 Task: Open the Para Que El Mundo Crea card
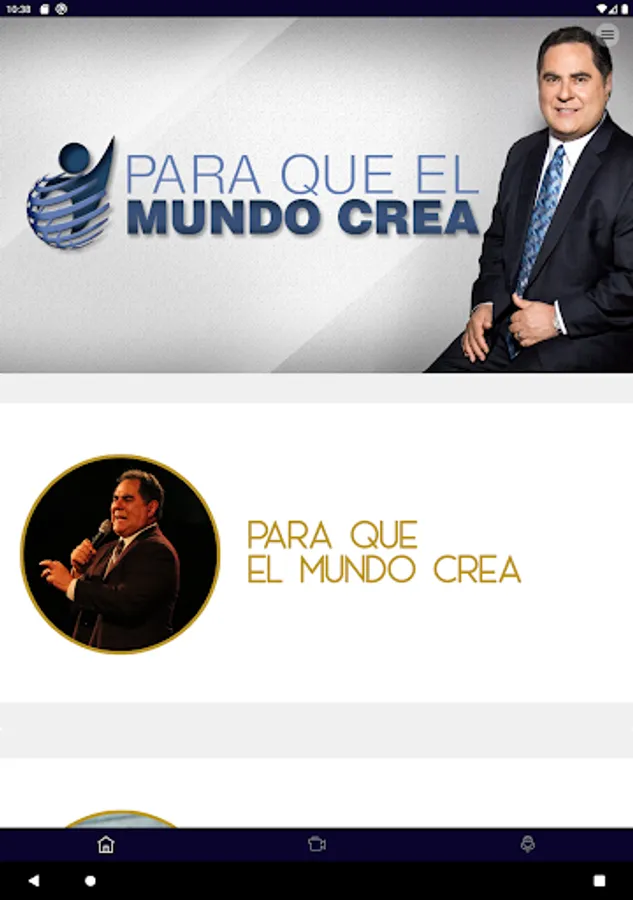coord(316,553)
